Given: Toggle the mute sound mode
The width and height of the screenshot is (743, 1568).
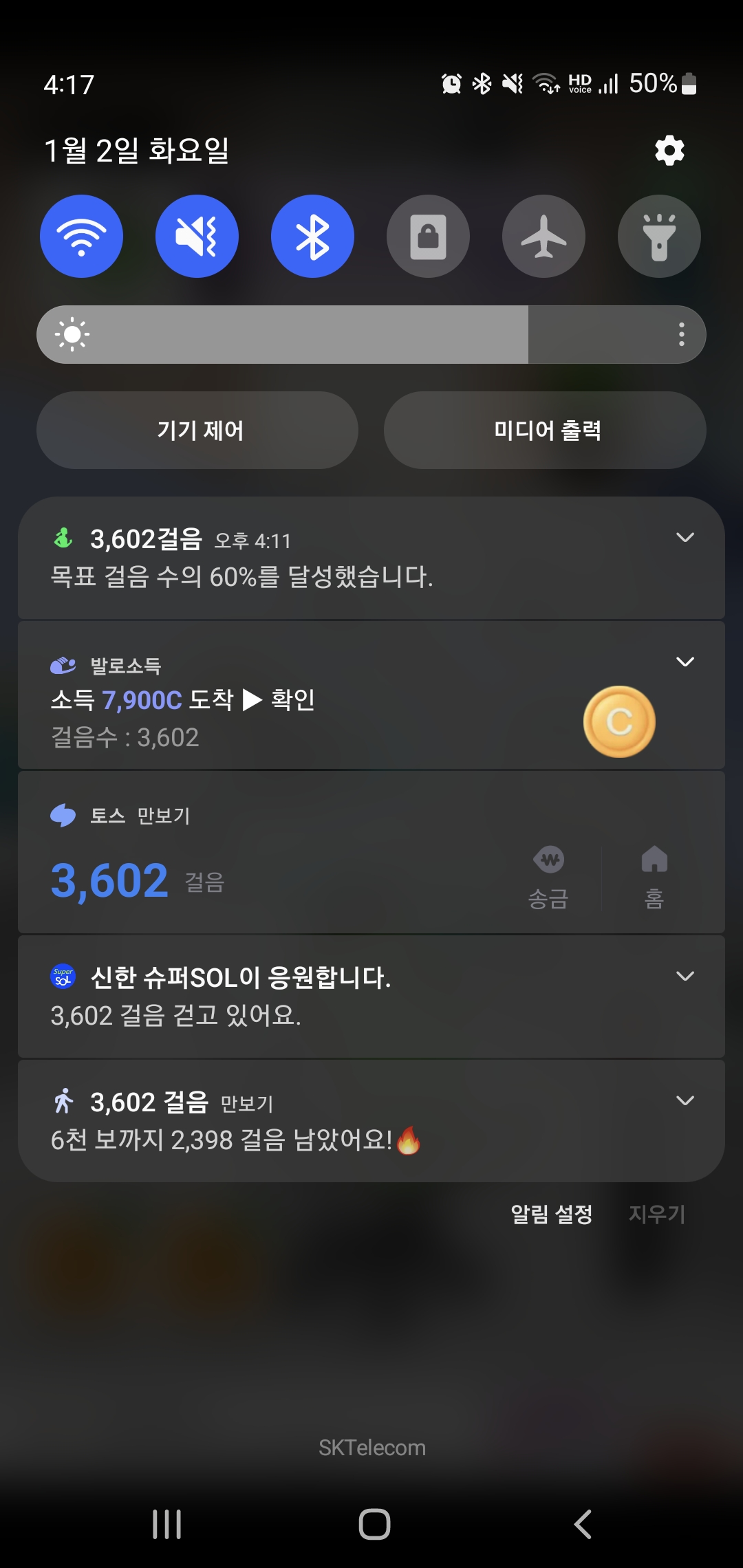Looking at the screenshot, I should (x=197, y=237).
